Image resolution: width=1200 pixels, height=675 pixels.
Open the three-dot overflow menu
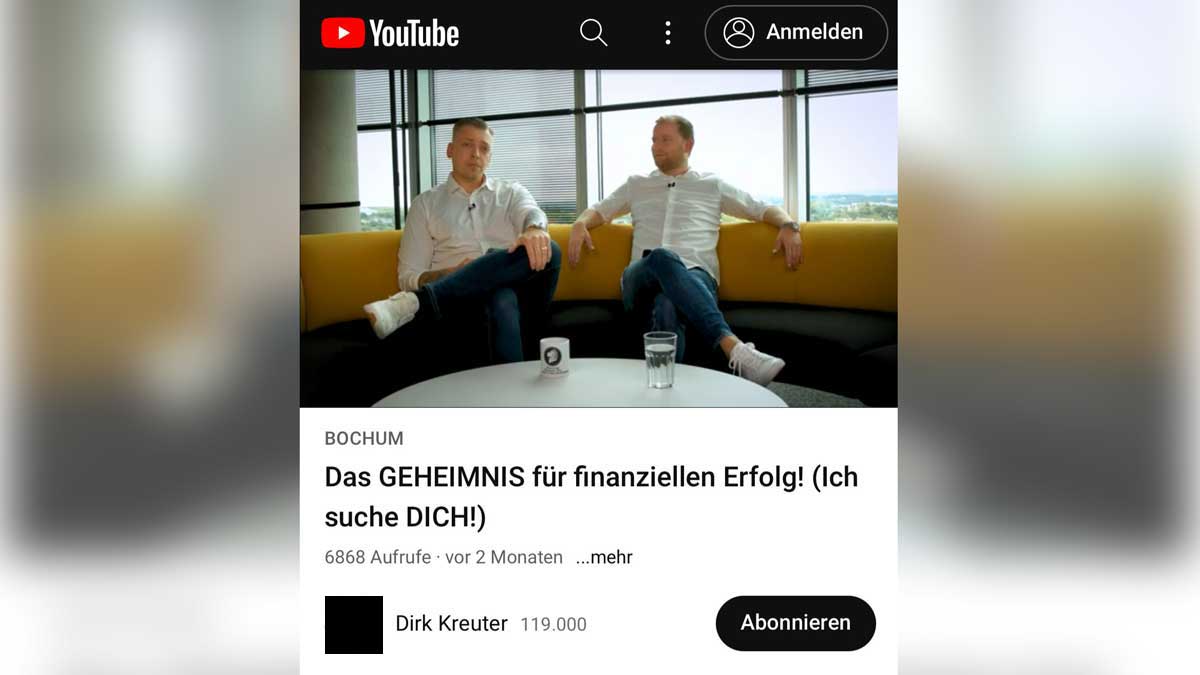click(668, 33)
